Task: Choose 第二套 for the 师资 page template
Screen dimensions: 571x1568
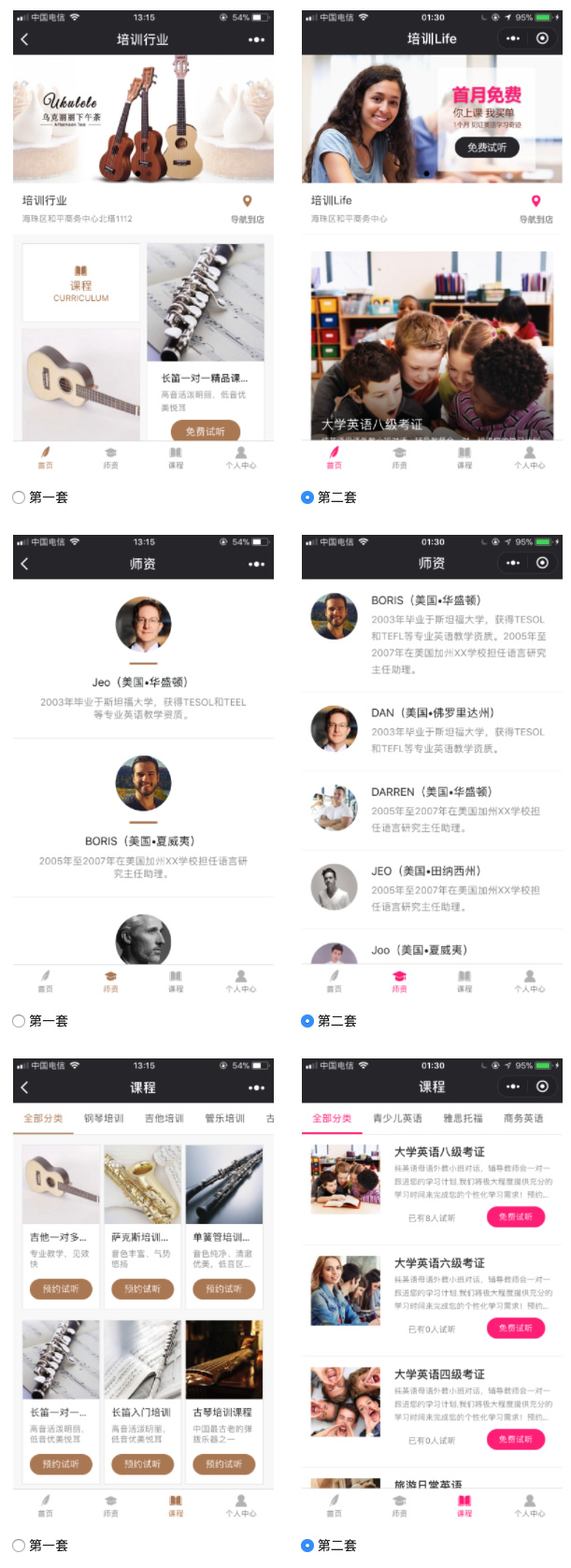Action: tap(307, 1021)
